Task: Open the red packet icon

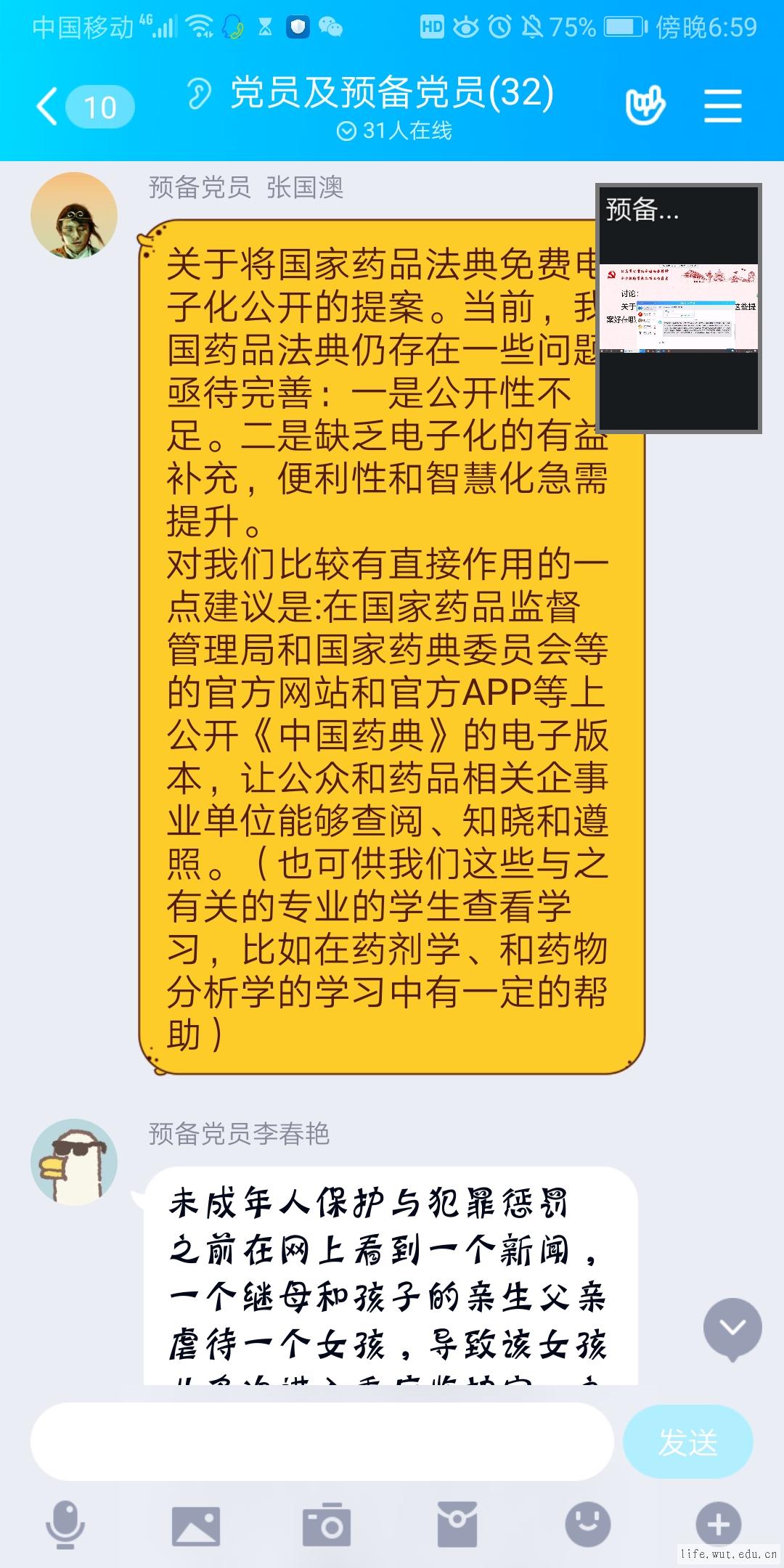Action: [457, 1524]
